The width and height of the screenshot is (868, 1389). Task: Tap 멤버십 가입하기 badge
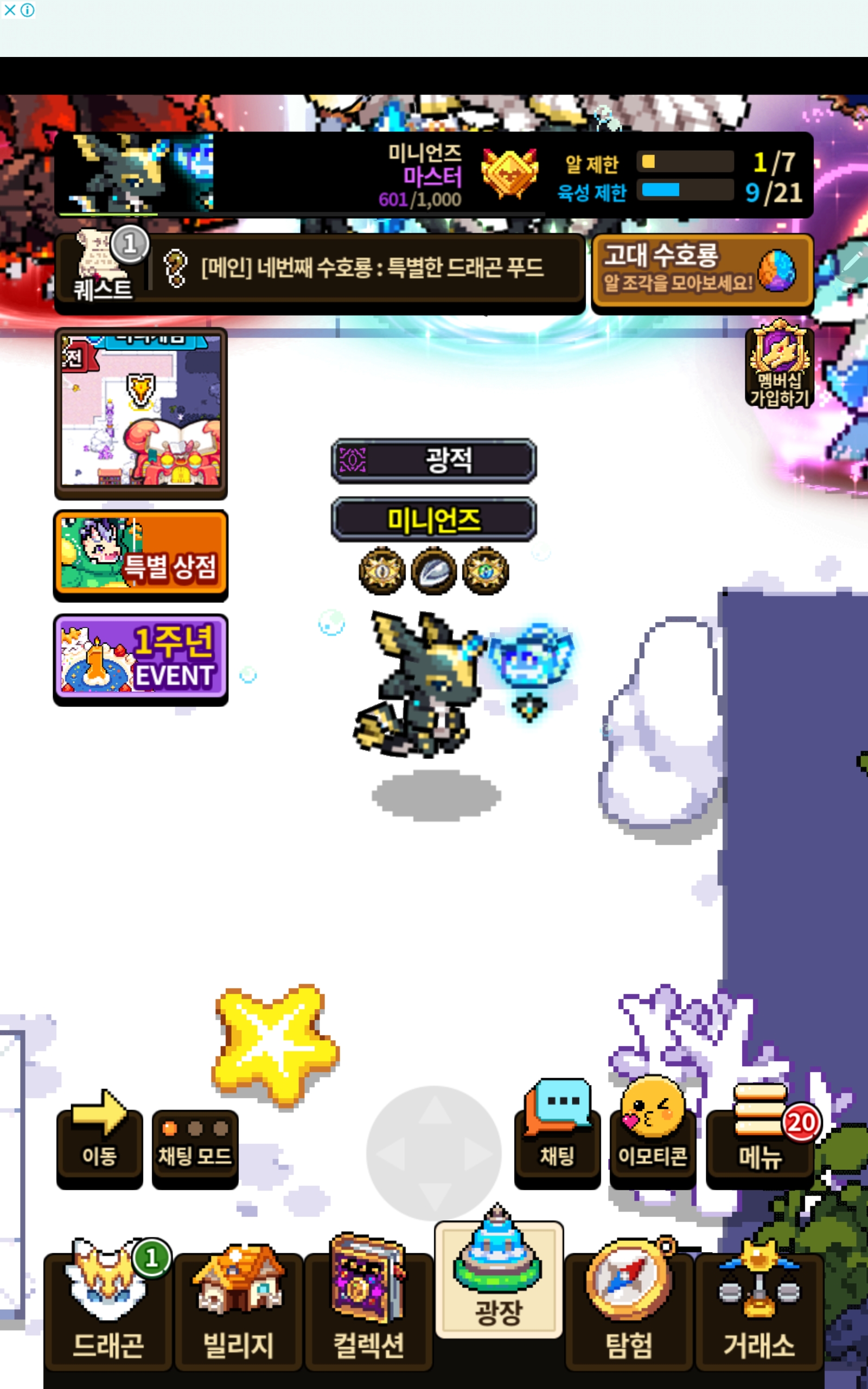(779, 366)
